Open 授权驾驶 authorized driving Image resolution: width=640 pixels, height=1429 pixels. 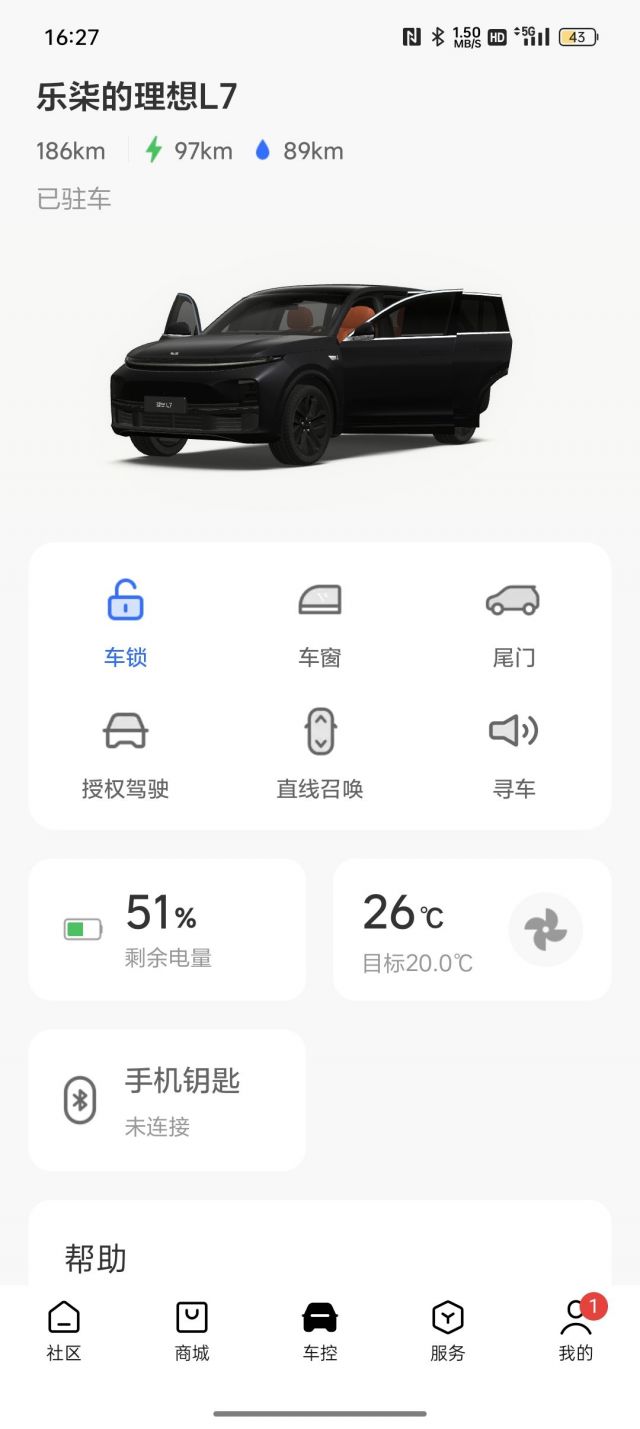click(x=125, y=754)
